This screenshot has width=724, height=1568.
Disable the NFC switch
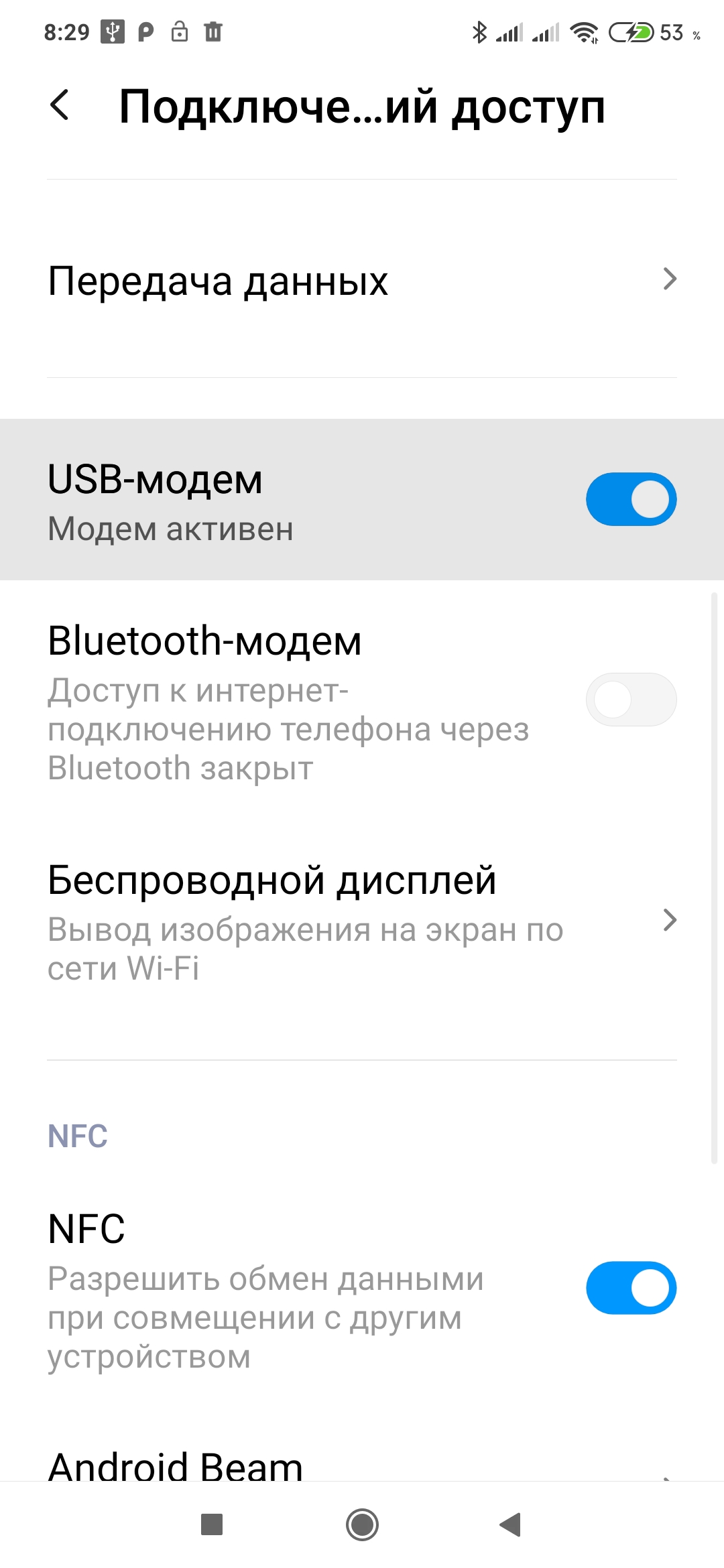tap(631, 1288)
